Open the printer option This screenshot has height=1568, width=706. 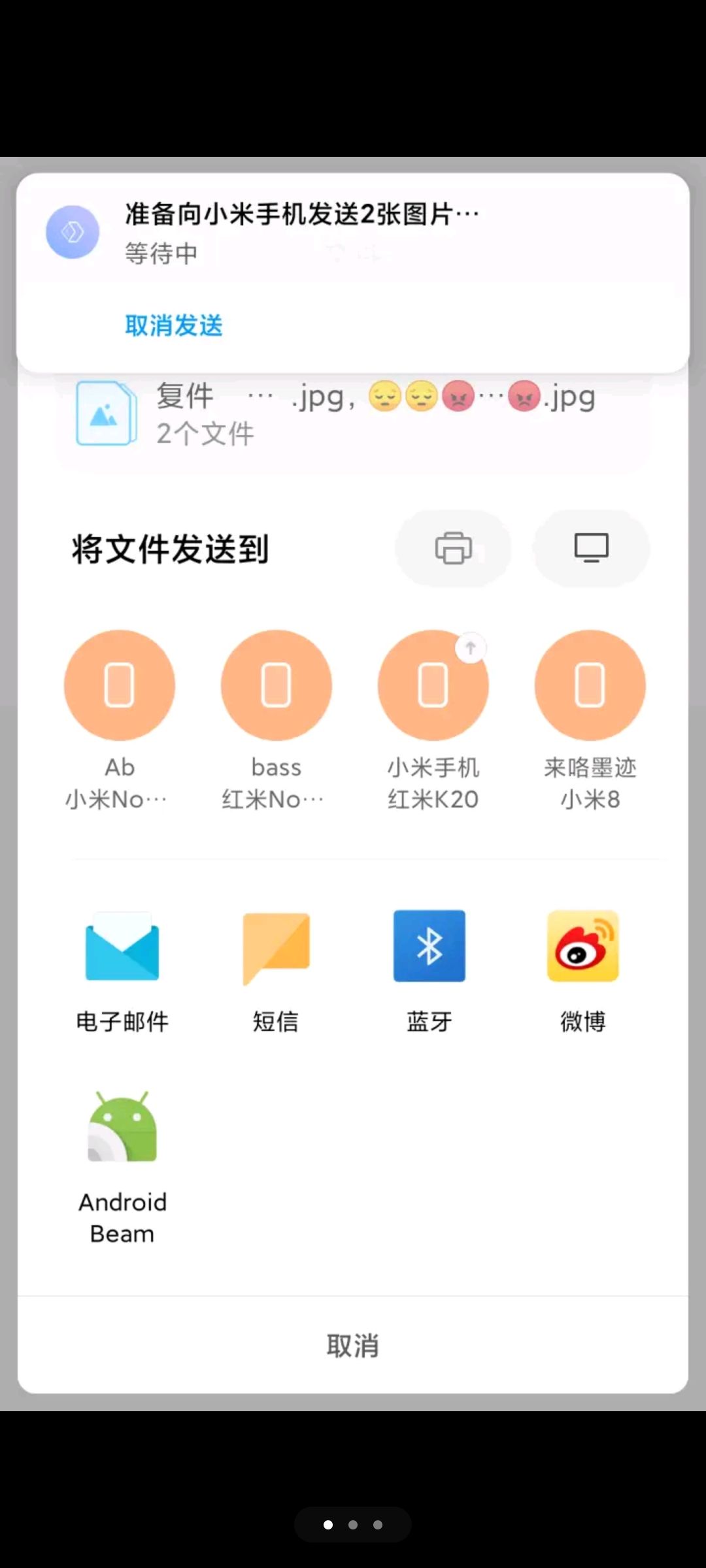coord(453,548)
